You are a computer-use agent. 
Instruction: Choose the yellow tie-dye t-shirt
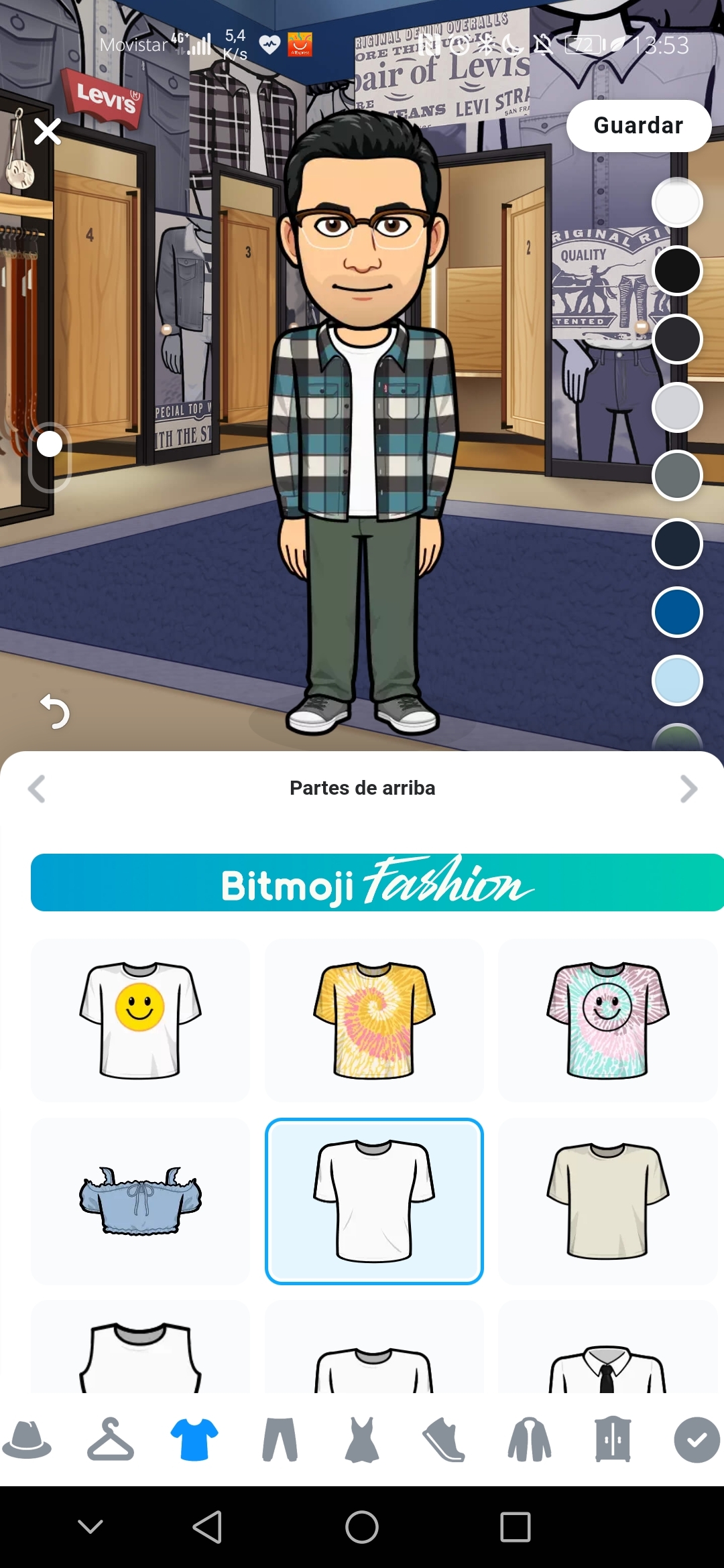pyautogui.click(x=374, y=1020)
